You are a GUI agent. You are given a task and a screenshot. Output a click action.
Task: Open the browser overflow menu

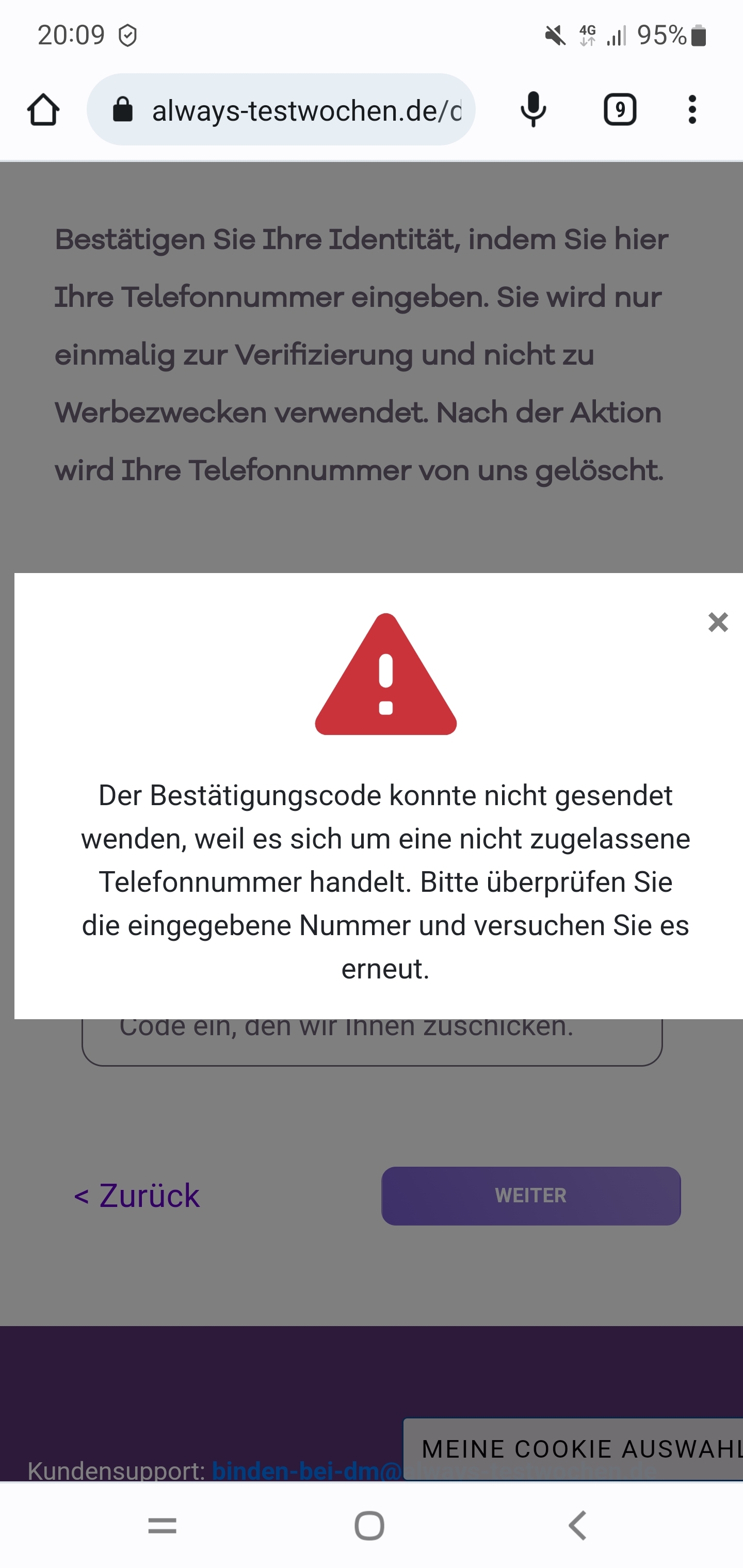(692, 109)
